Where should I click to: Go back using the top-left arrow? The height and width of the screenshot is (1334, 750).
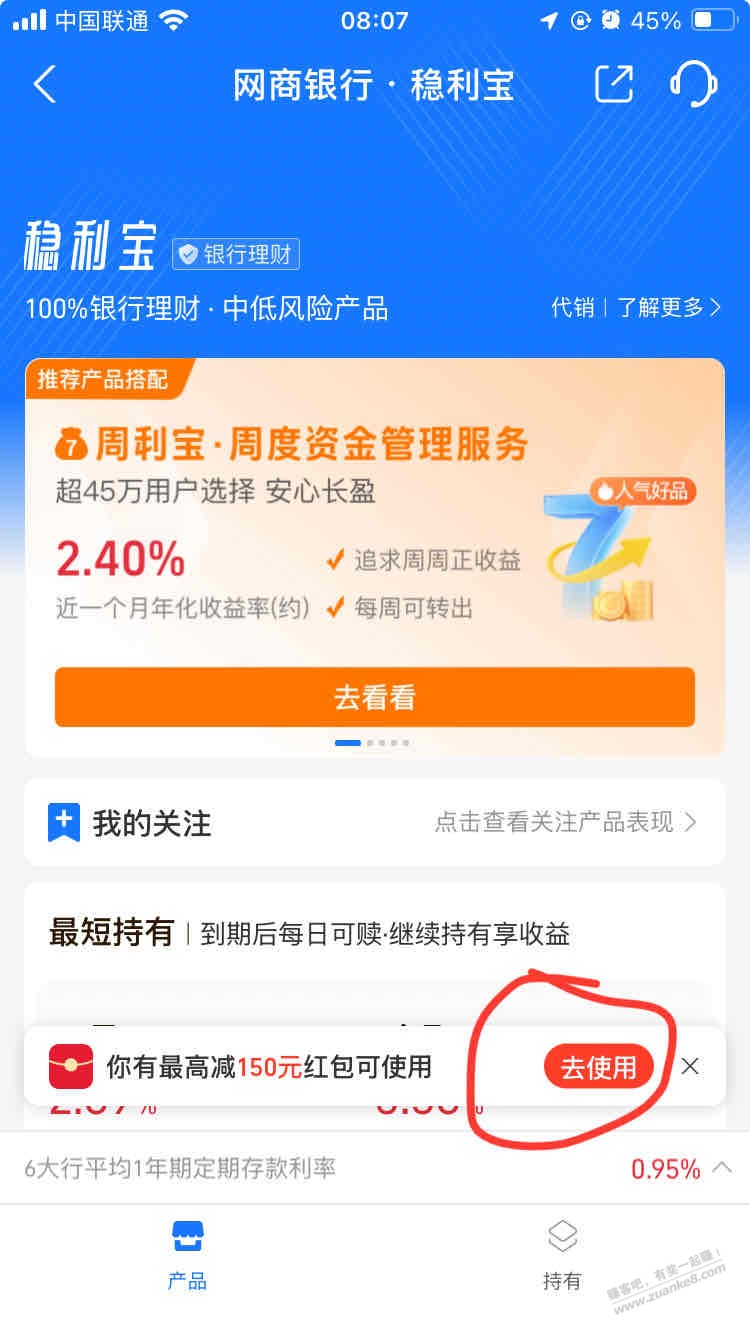click(x=45, y=85)
